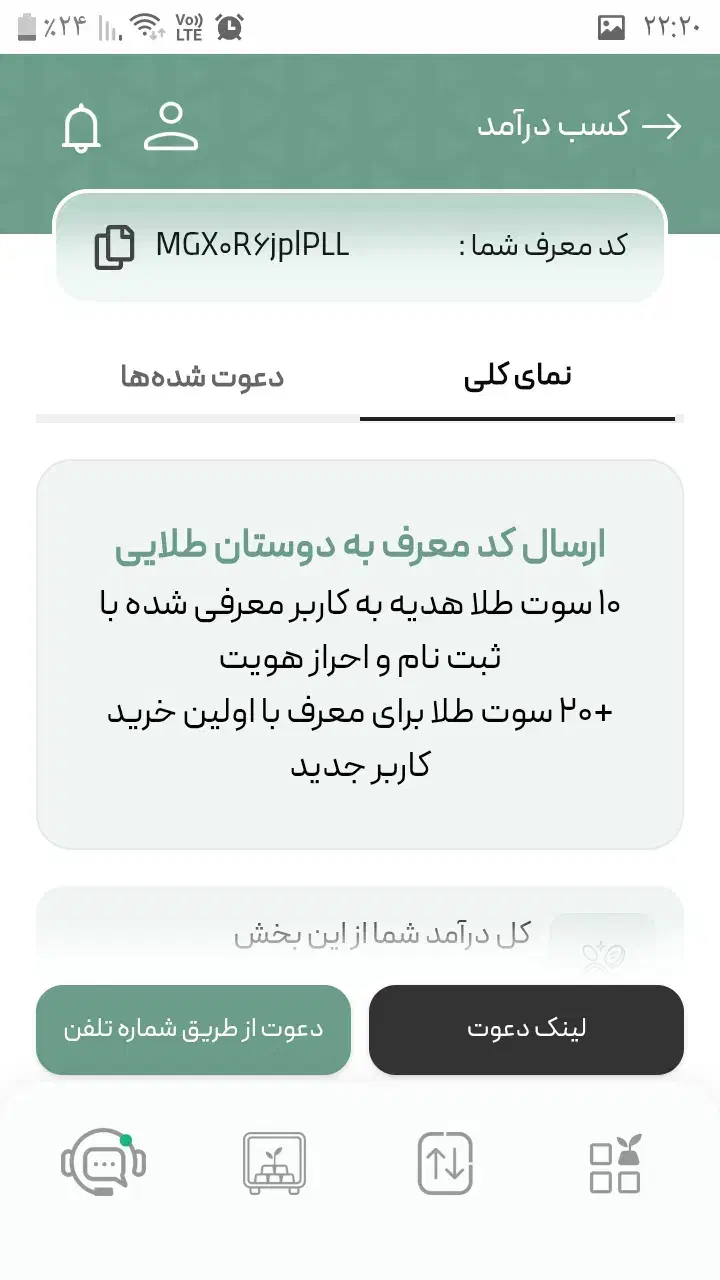Open the profile icon in the header
Image resolution: width=720 pixels, height=1280 pixels.
coord(172,127)
